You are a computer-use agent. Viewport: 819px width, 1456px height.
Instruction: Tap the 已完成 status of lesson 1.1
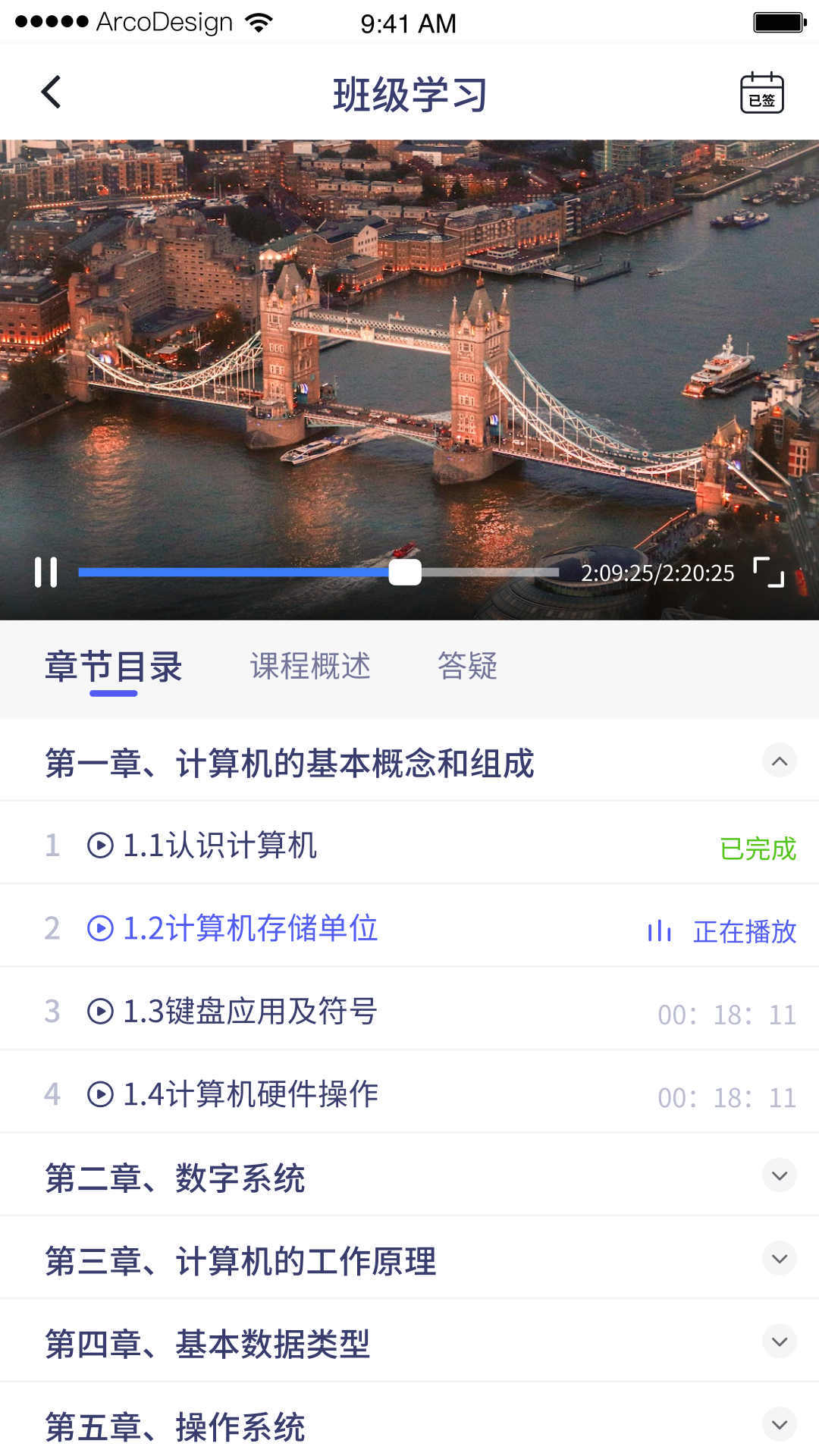click(x=758, y=845)
